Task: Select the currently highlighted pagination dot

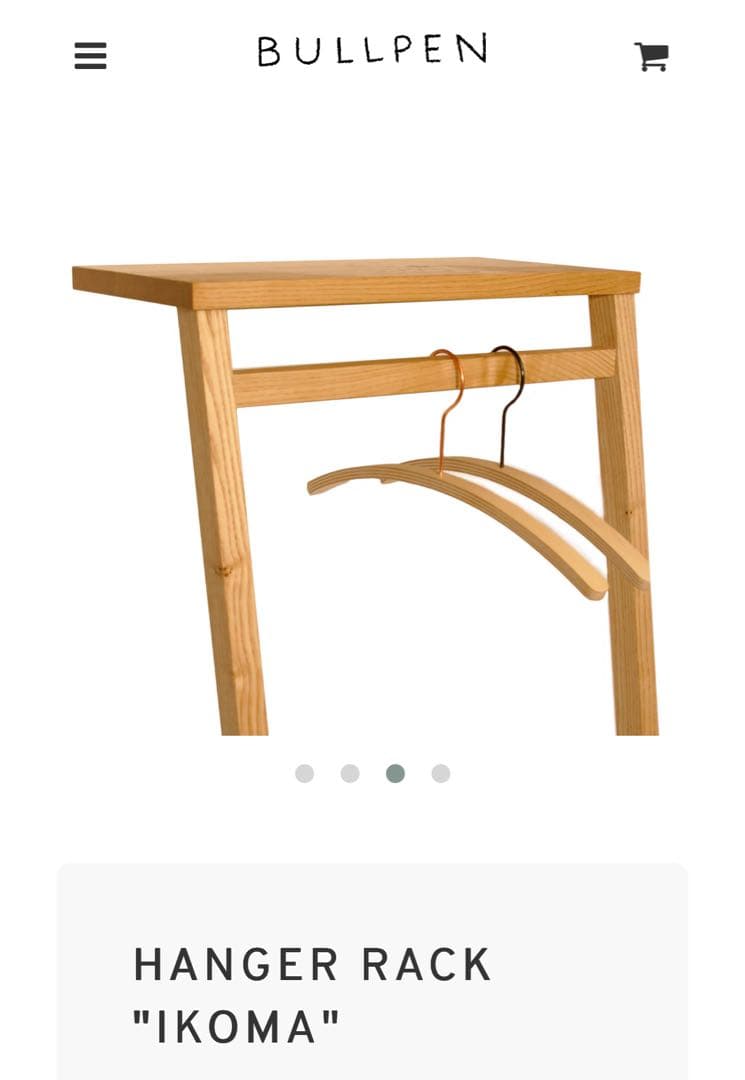Action: 394,771
